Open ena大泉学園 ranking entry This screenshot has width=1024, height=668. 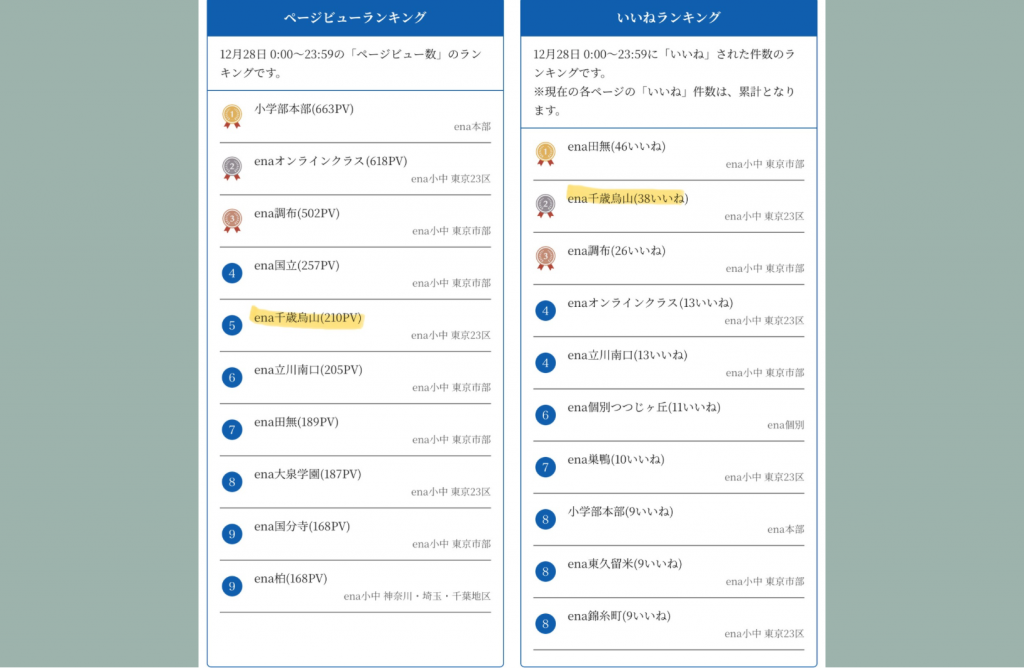coord(307,474)
